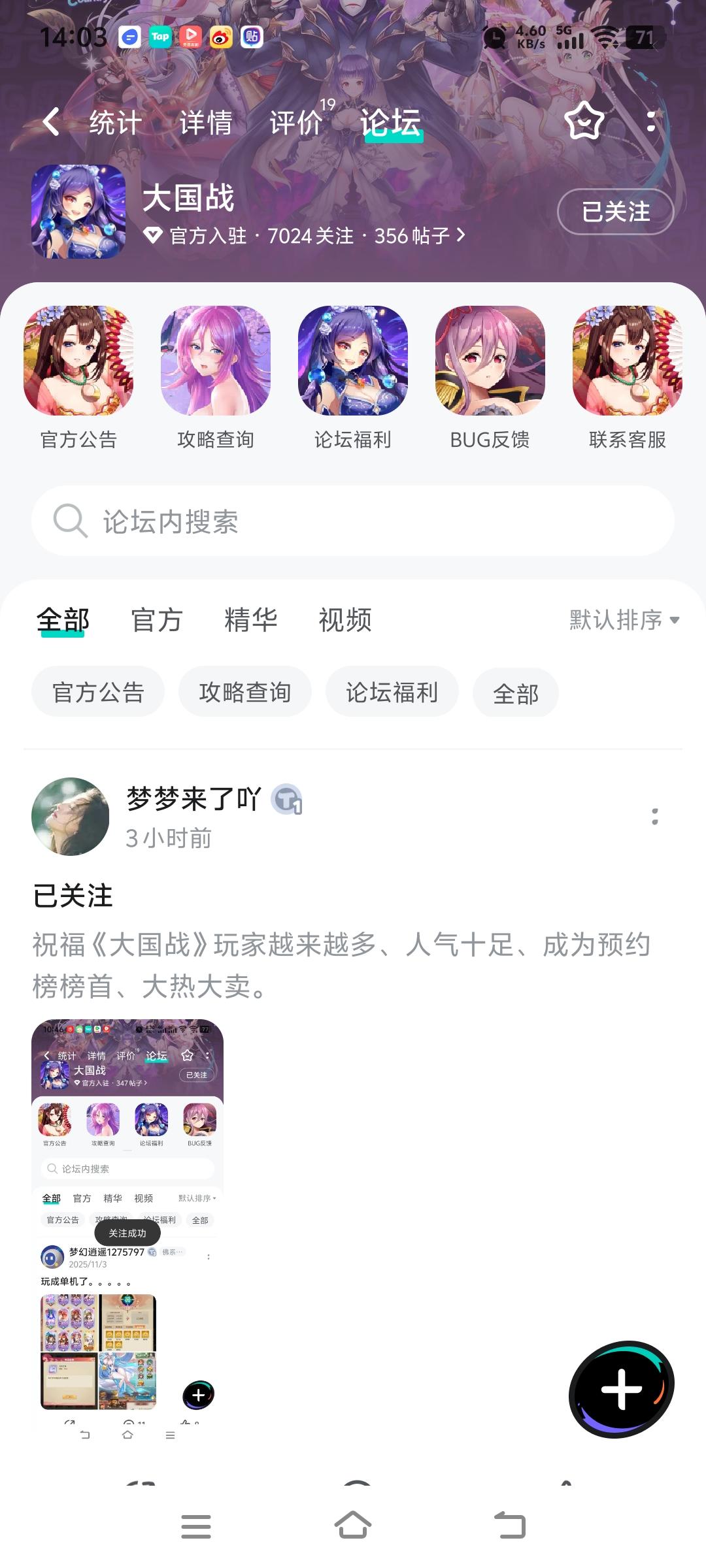706x1568 pixels.
Task: Open the 官方公告 shortcut icon
Action: [x=78, y=361]
